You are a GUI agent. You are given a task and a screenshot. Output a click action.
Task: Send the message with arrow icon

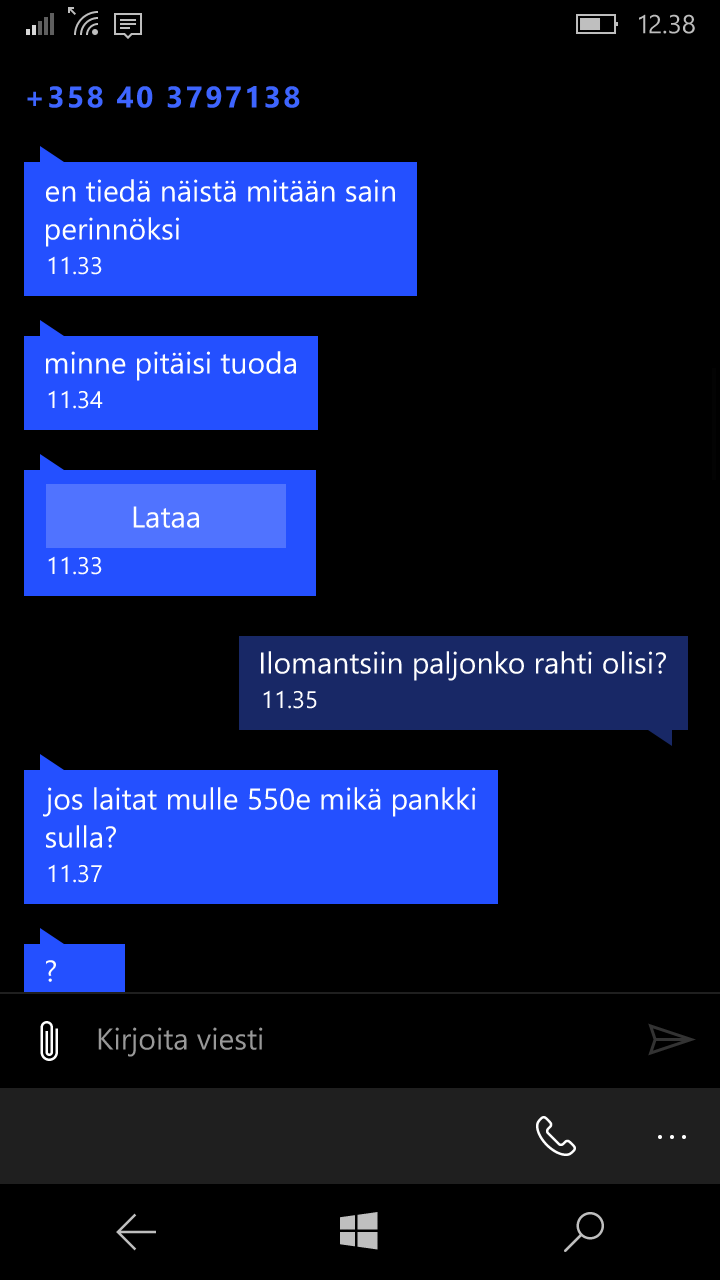pyautogui.click(x=671, y=1040)
